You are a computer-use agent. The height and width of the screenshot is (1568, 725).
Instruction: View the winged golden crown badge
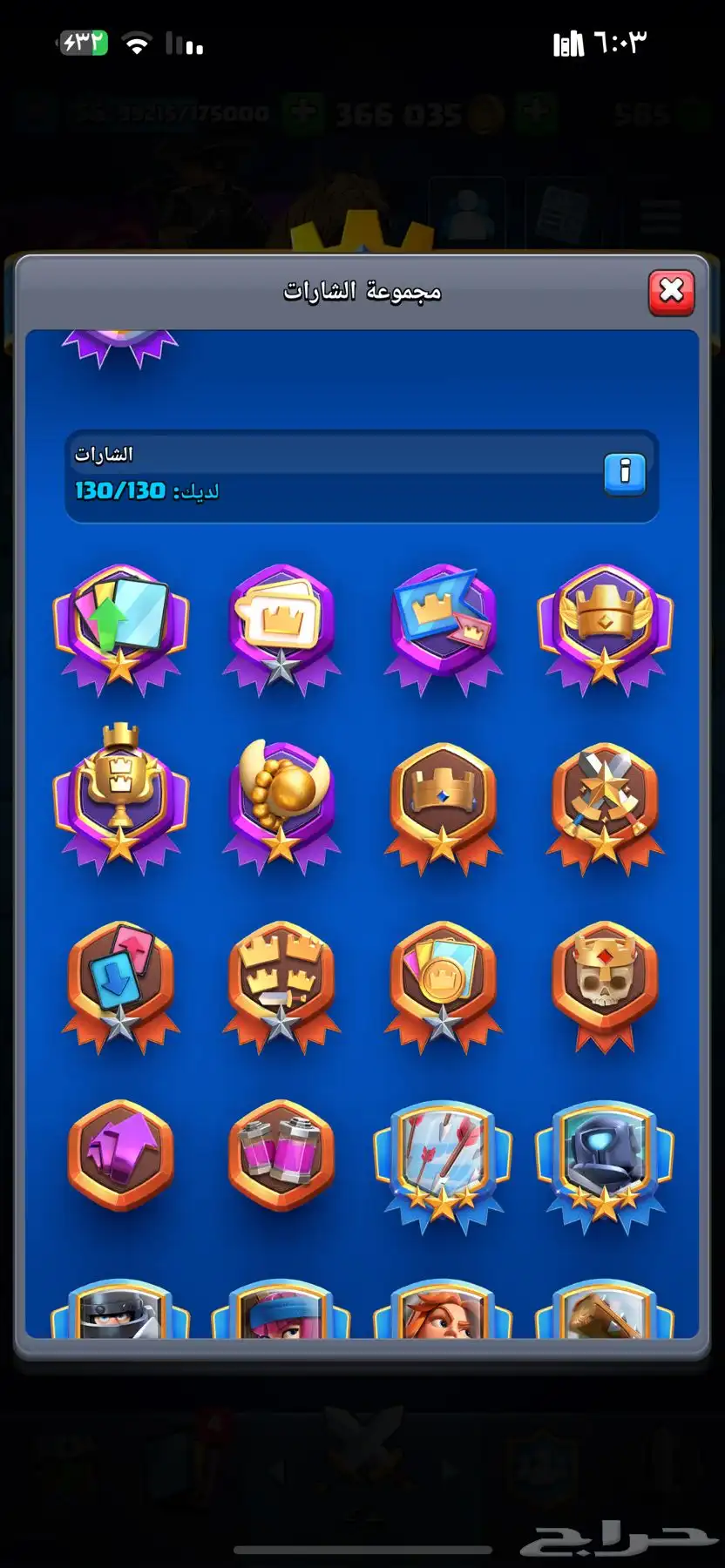pos(605,625)
